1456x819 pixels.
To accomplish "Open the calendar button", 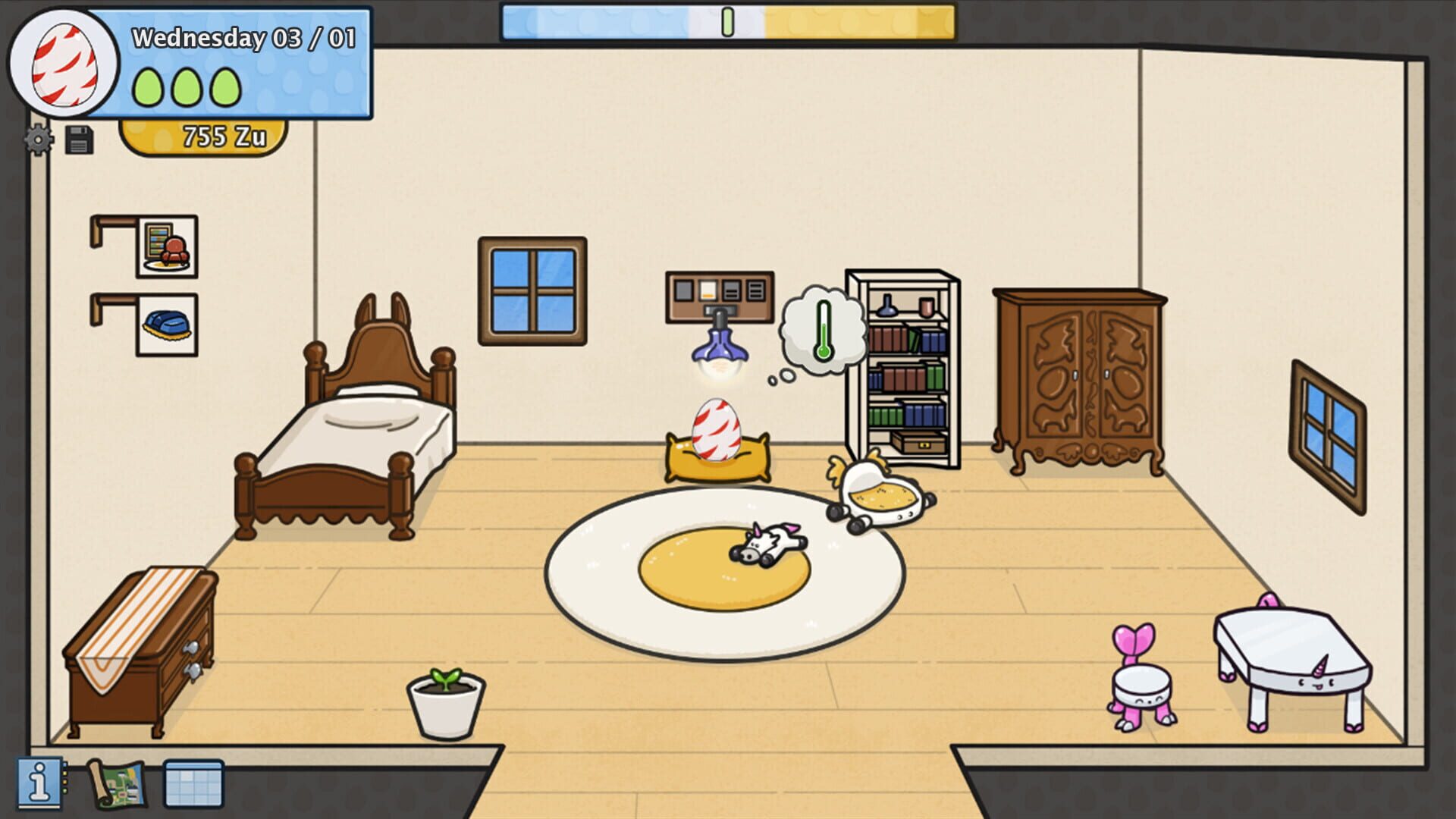I will (193, 783).
